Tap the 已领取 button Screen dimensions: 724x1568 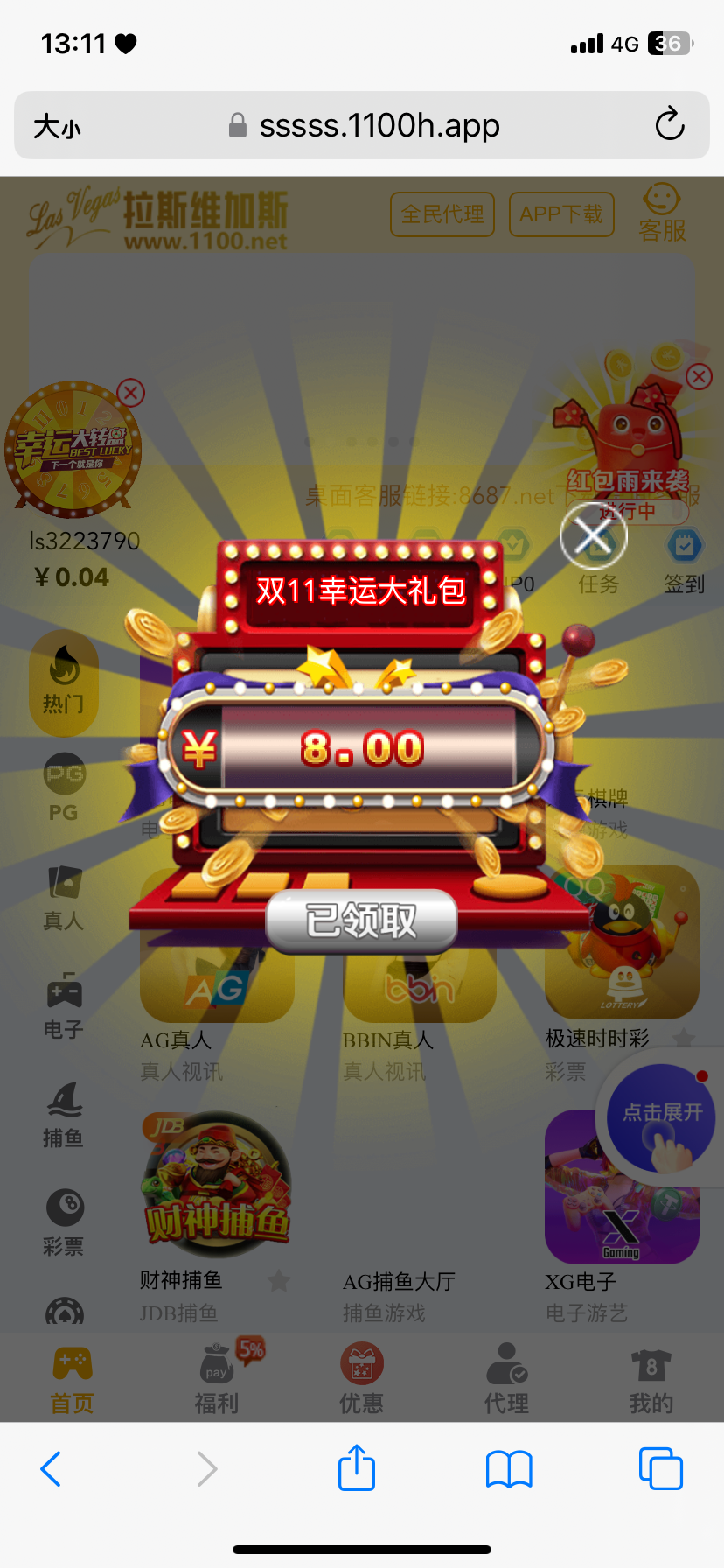tap(361, 920)
